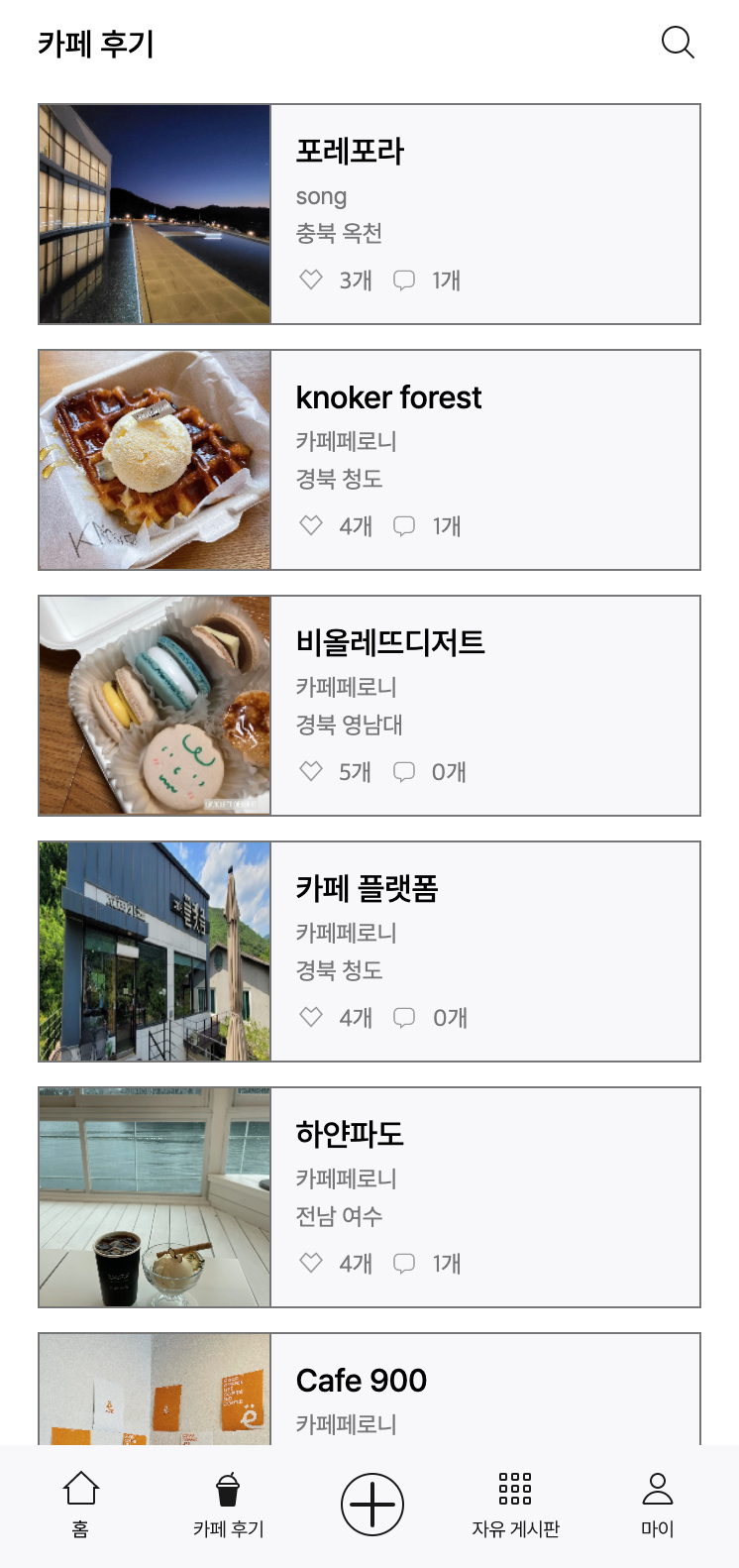Open comments on 카페 플랫폼
The height and width of the screenshot is (1568, 739).
[404, 1018]
